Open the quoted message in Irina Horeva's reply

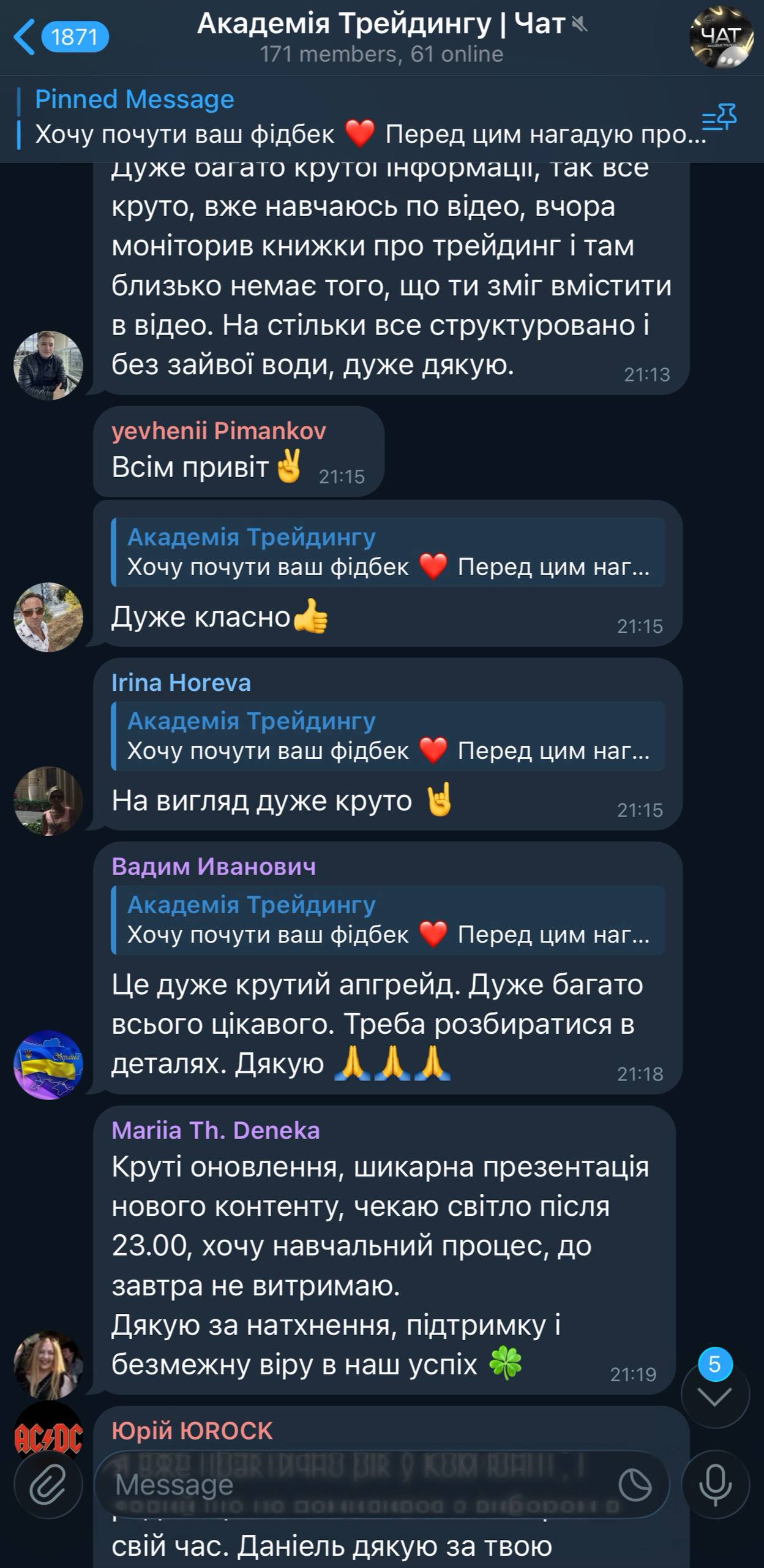point(388,736)
